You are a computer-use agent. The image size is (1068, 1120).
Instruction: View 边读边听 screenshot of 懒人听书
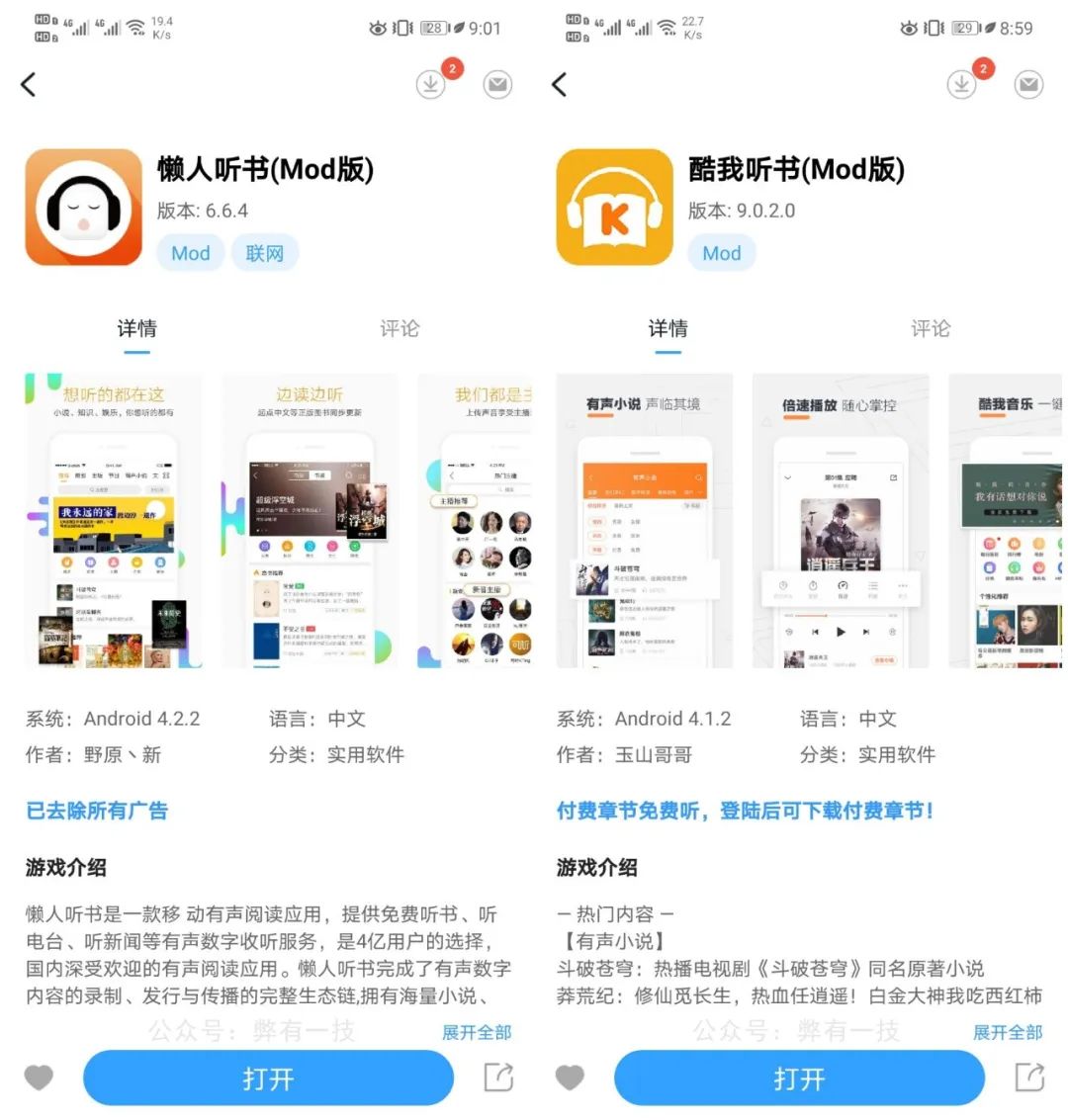click(310, 521)
